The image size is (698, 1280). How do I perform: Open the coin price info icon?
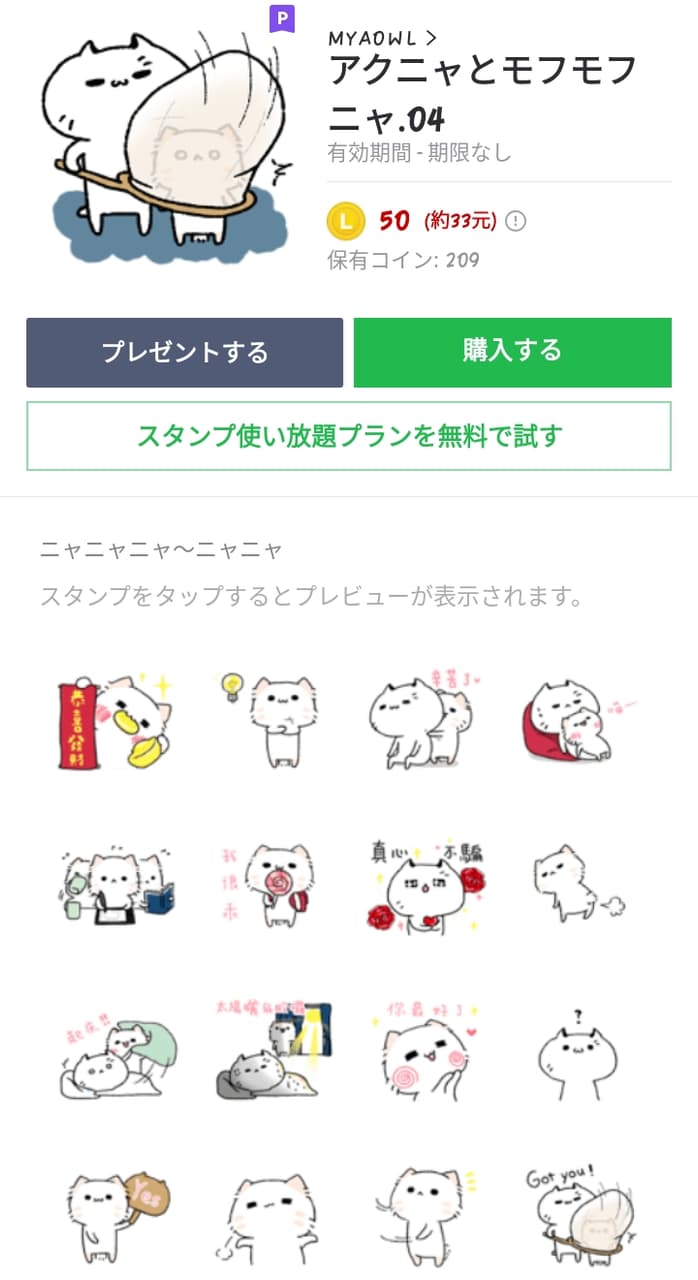pos(515,221)
